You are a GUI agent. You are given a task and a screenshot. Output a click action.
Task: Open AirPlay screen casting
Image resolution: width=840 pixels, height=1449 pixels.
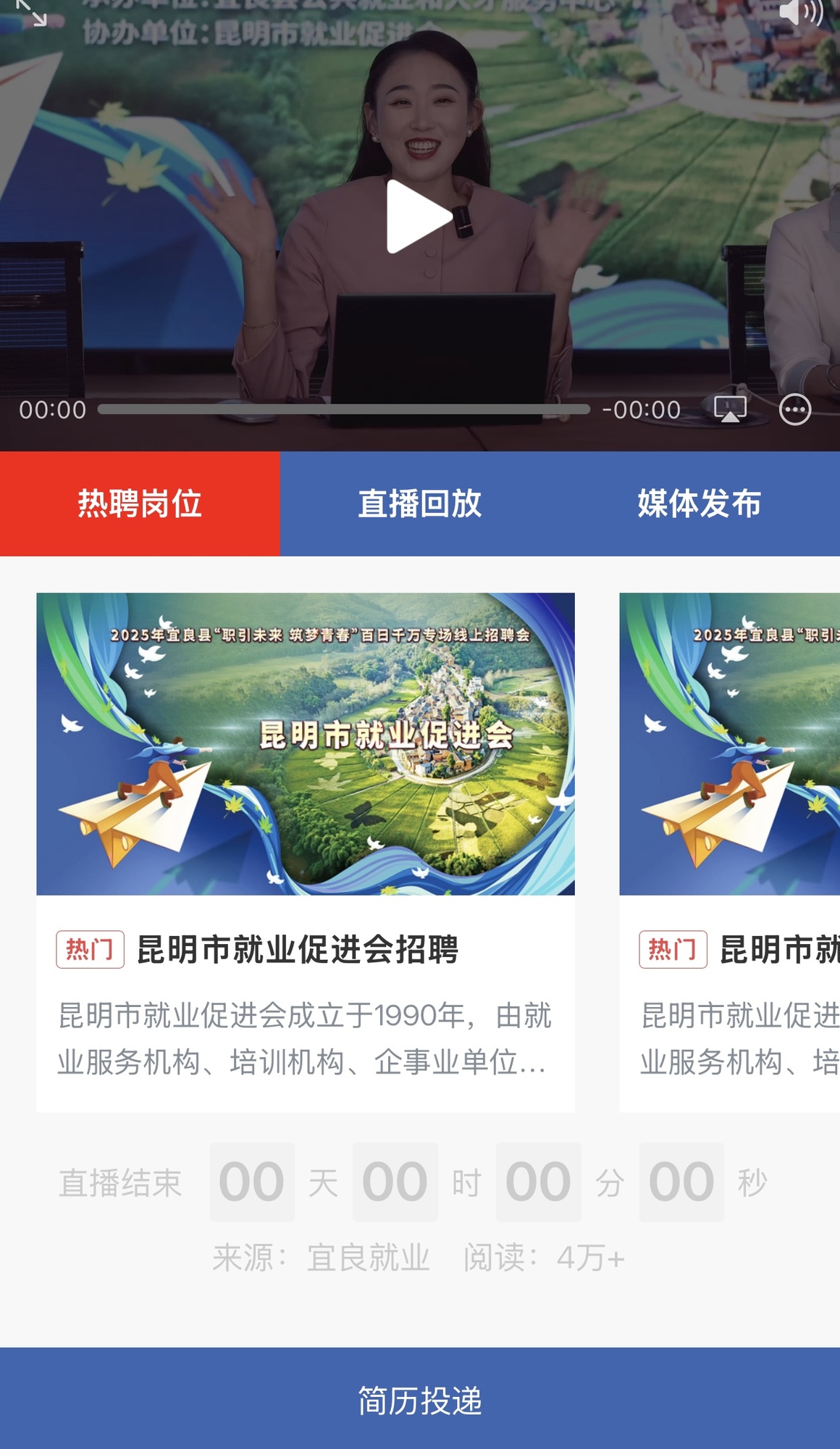(730, 409)
